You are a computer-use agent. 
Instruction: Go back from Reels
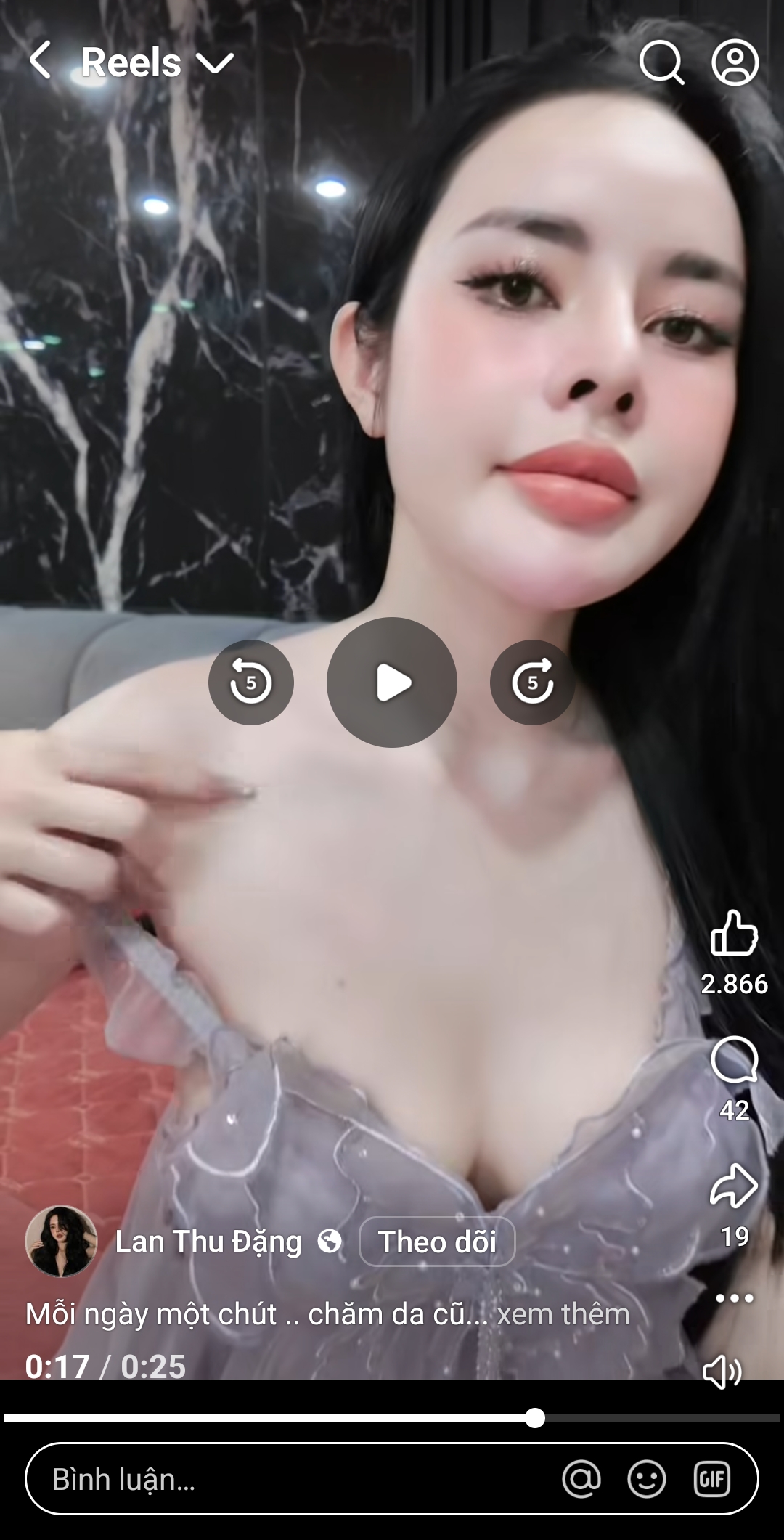click(41, 61)
